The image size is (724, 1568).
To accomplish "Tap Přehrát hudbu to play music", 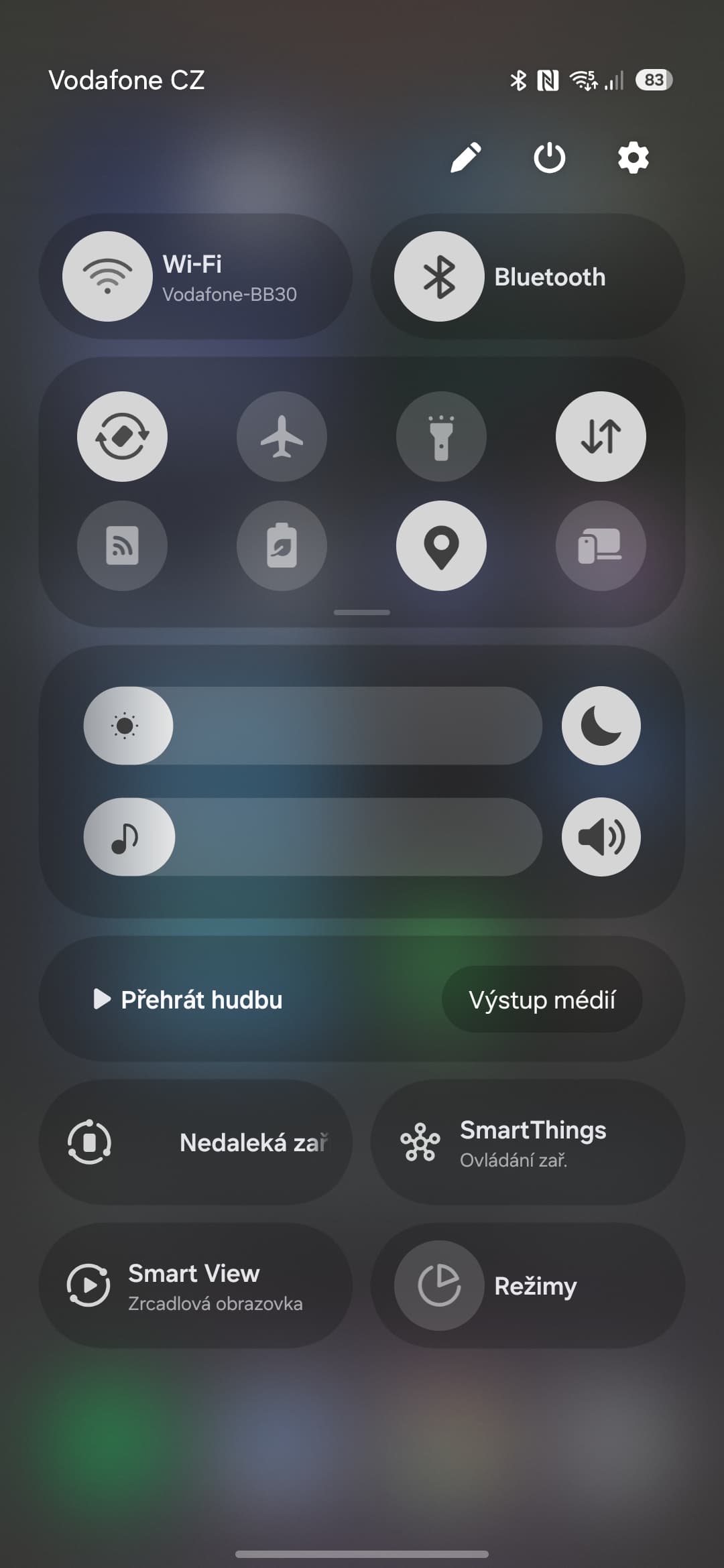I will [x=189, y=999].
